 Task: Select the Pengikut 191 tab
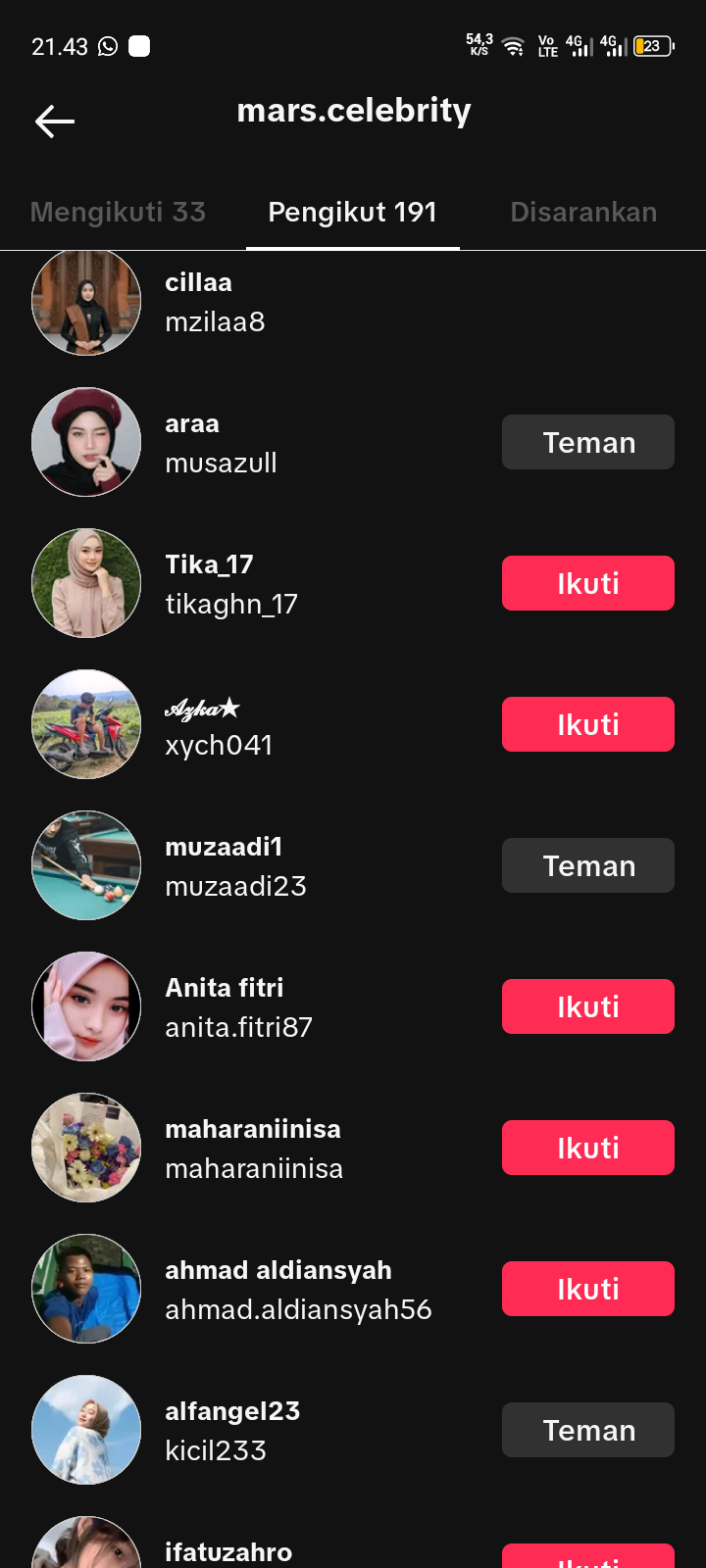(352, 212)
